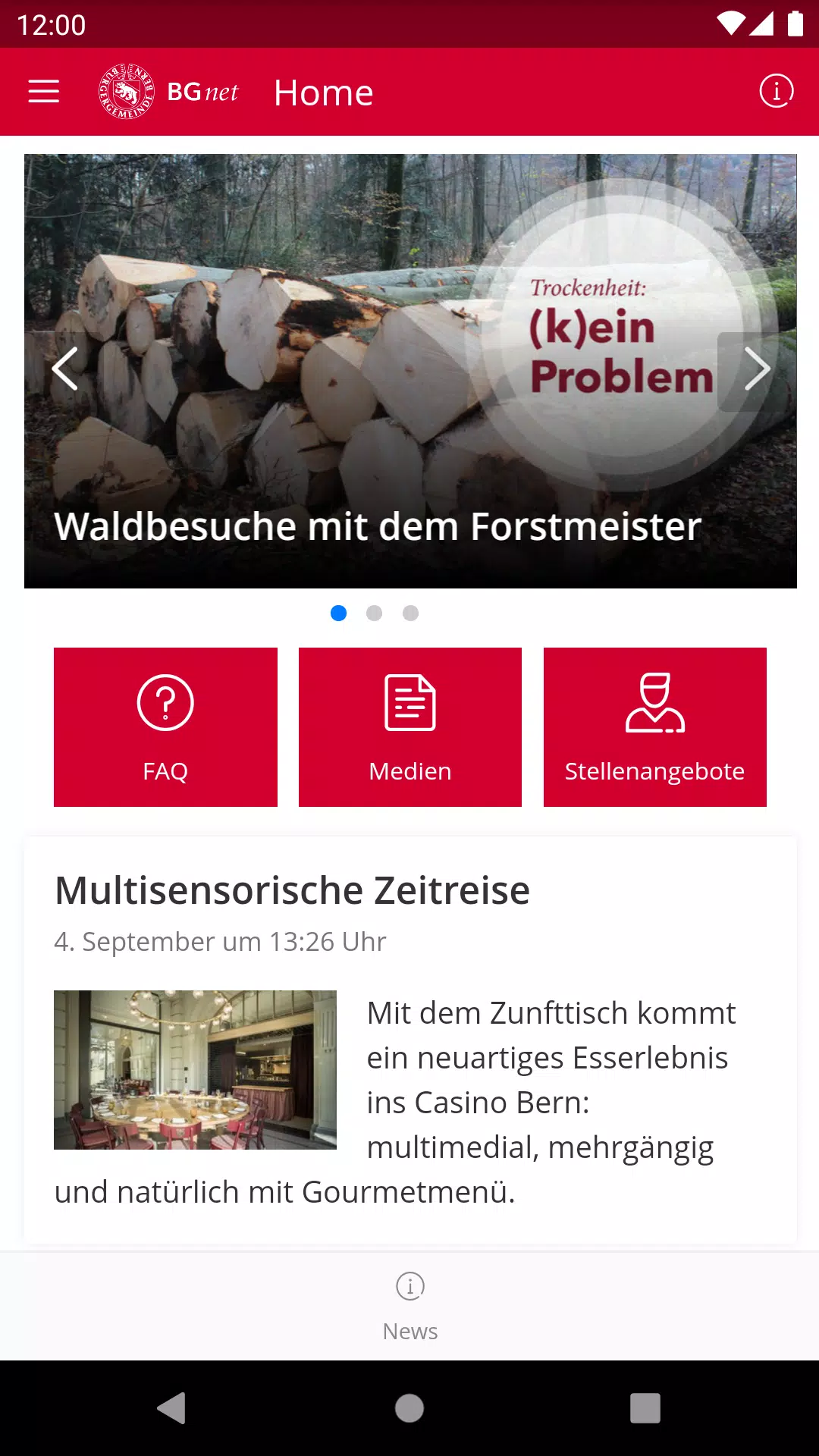The image size is (819, 1456).
Task: Return to the device home screen
Action: pyautogui.click(x=409, y=1408)
